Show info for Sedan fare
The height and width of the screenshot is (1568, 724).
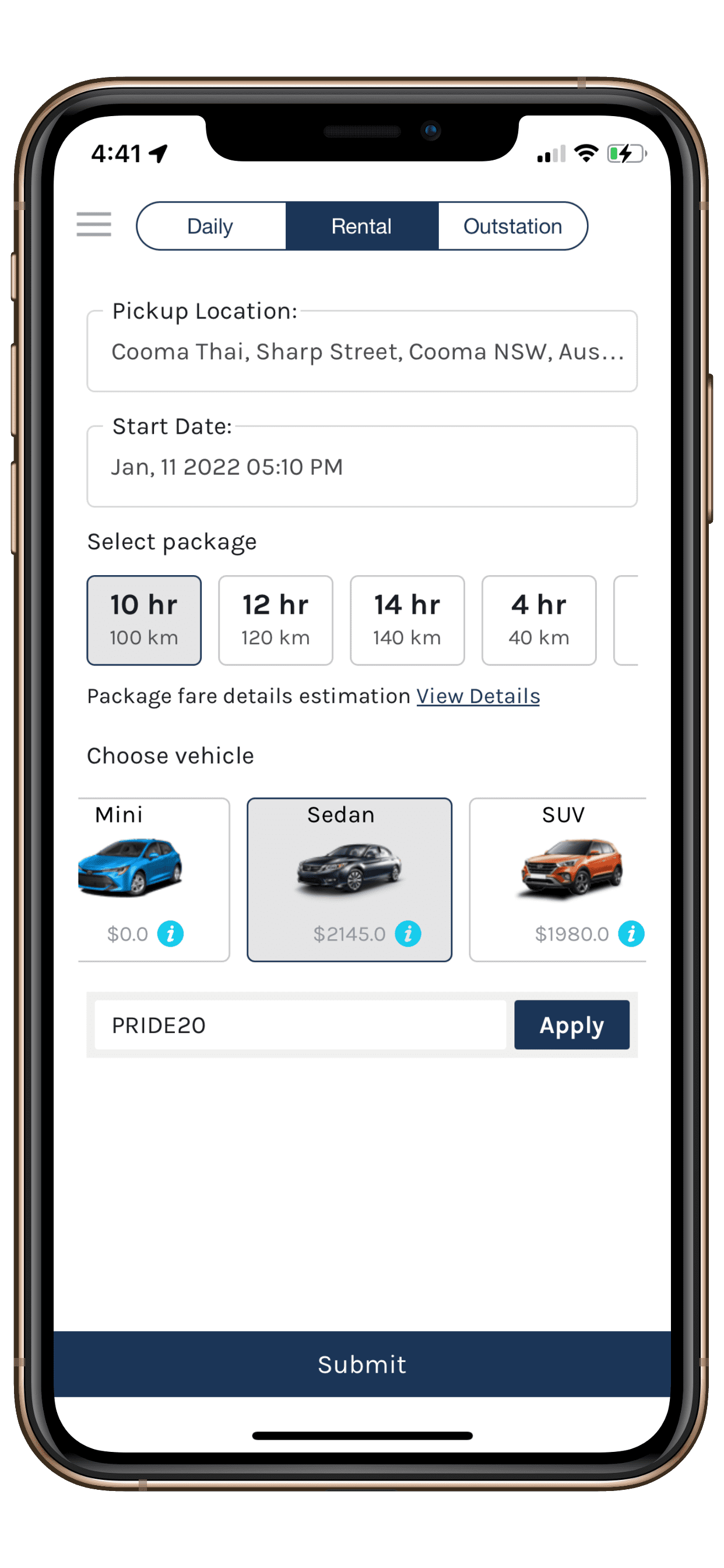pos(408,934)
